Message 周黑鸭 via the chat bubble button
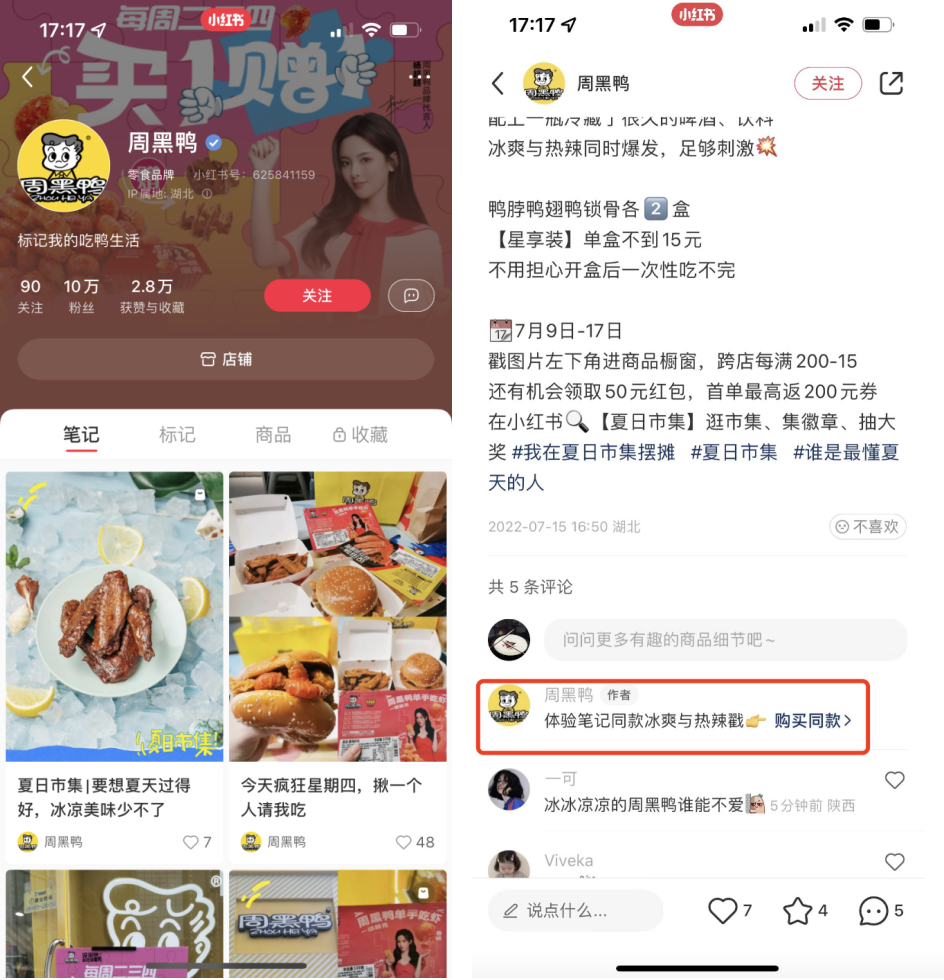The width and height of the screenshot is (944, 980). pyautogui.click(x=410, y=296)
